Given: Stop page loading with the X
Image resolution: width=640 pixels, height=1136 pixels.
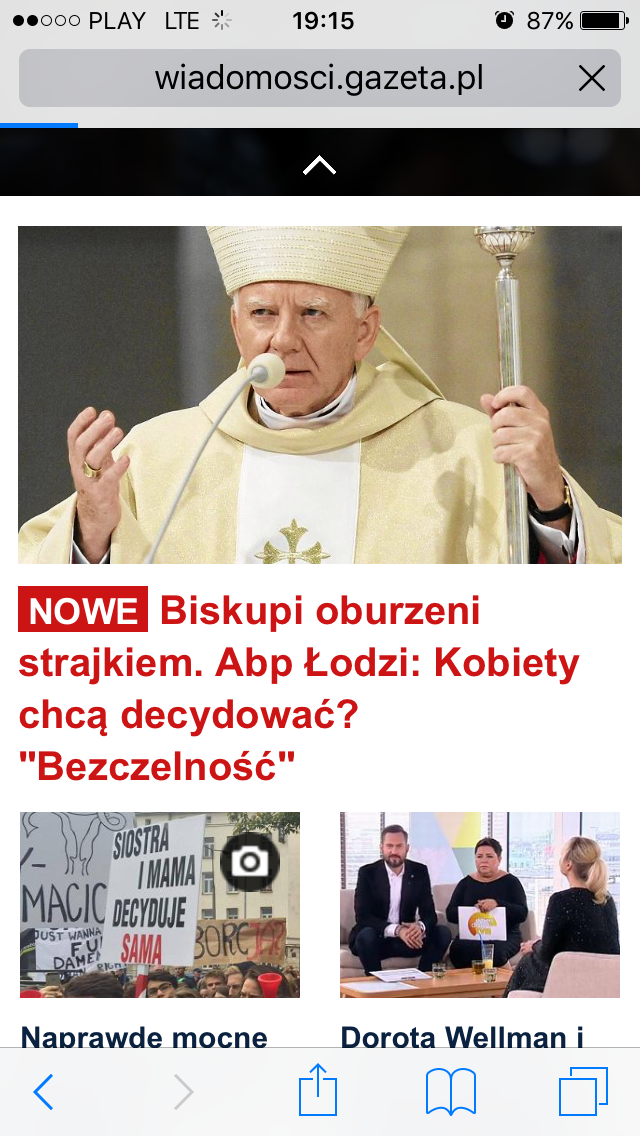Looking at the screenshot, I should pyautogui.click(x=591, y=78).
